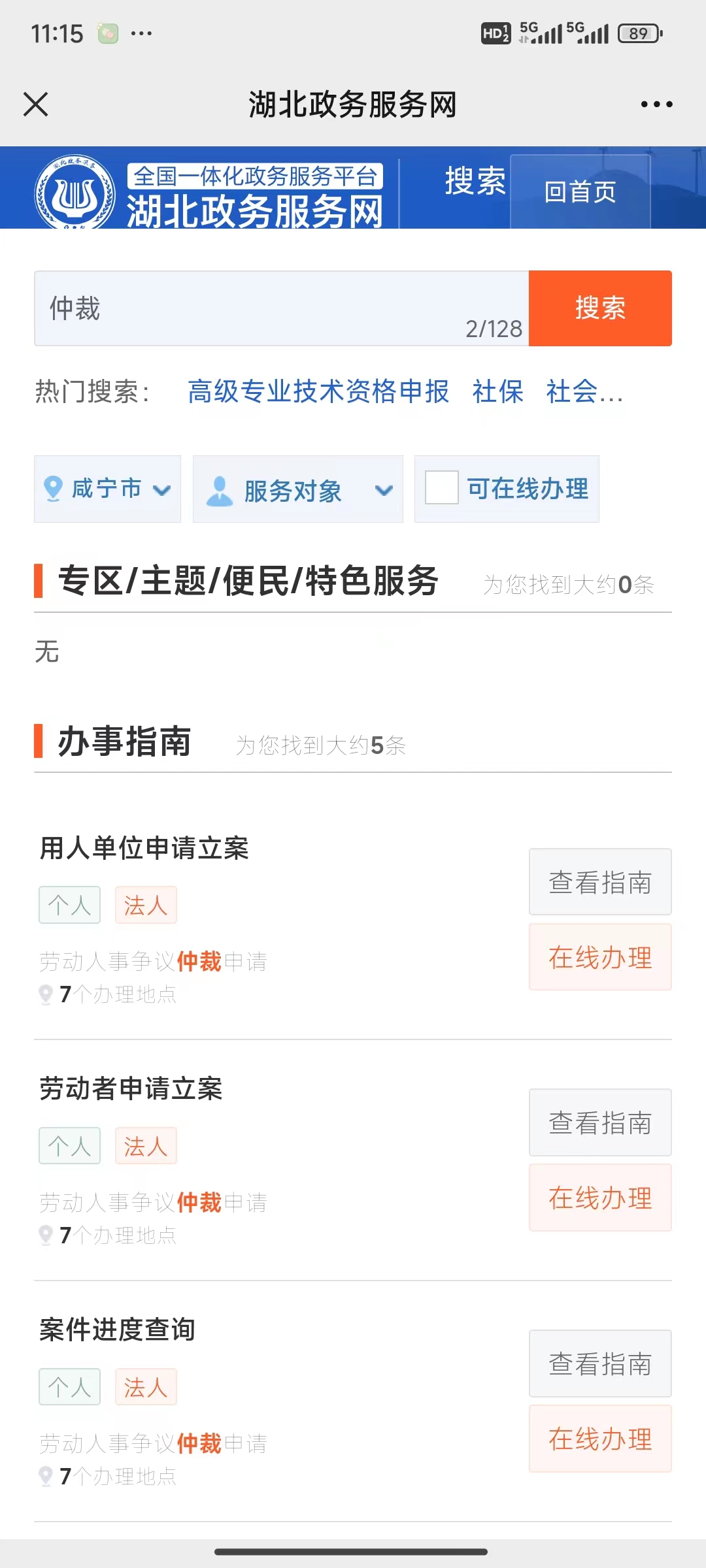Expand the 咸宁市 region dropdown
The width and height of the screenshot is (706, 1568).
107,489
